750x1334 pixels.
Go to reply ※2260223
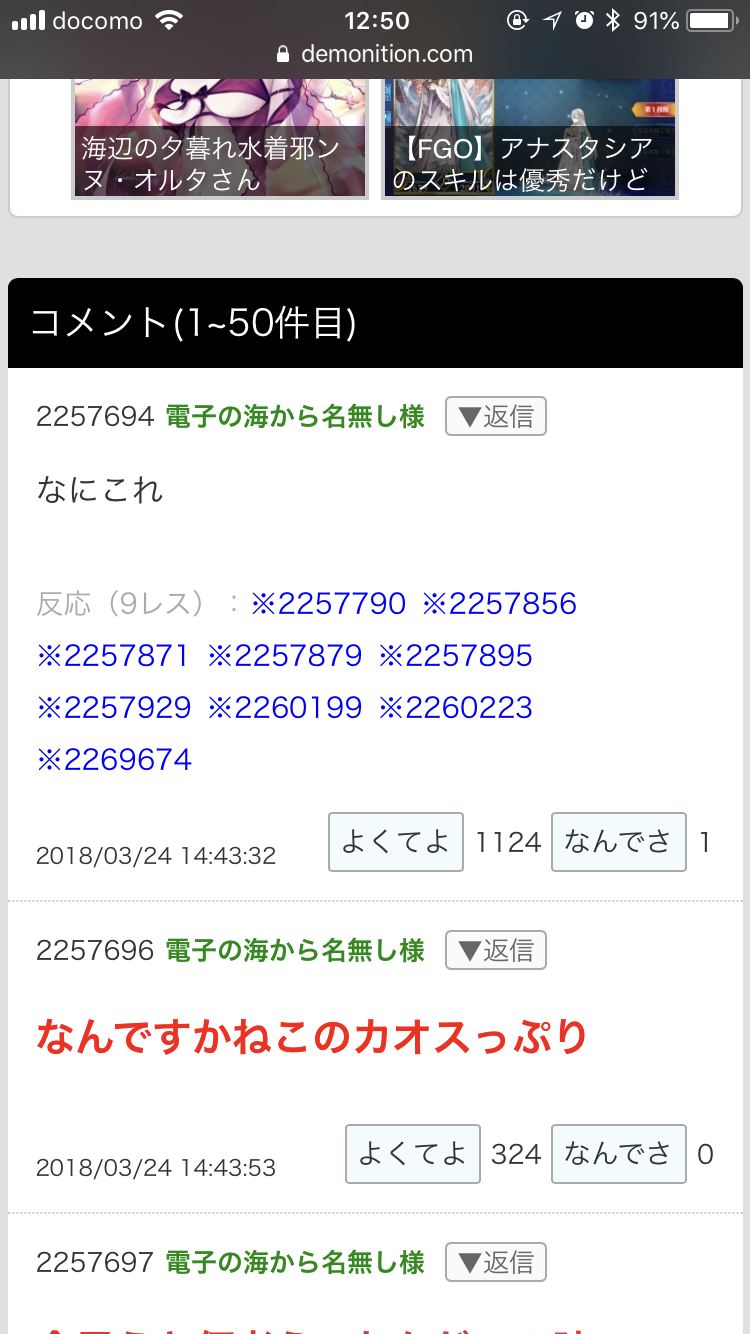[456, 708]
